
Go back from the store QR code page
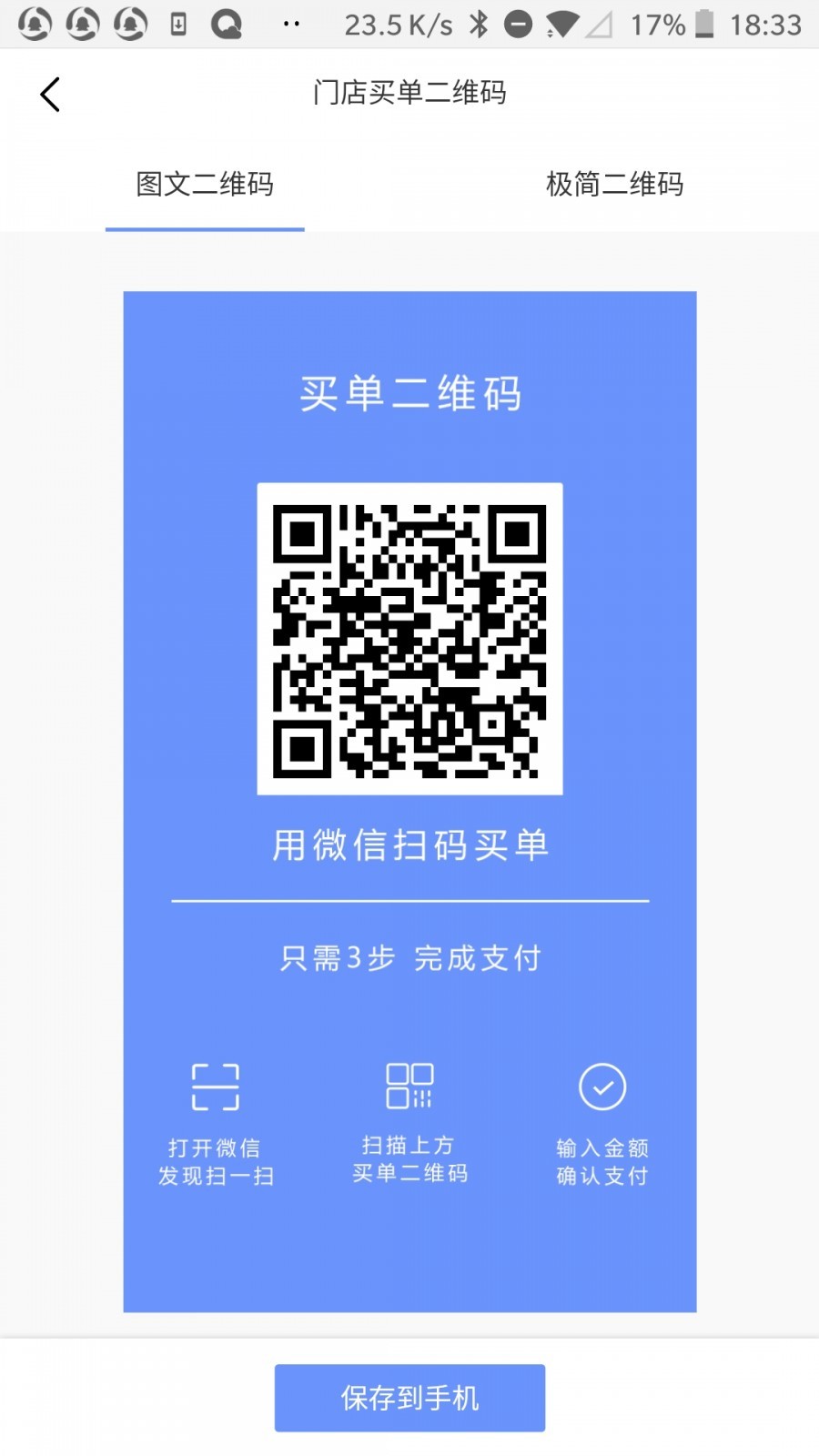coord(50,95)
